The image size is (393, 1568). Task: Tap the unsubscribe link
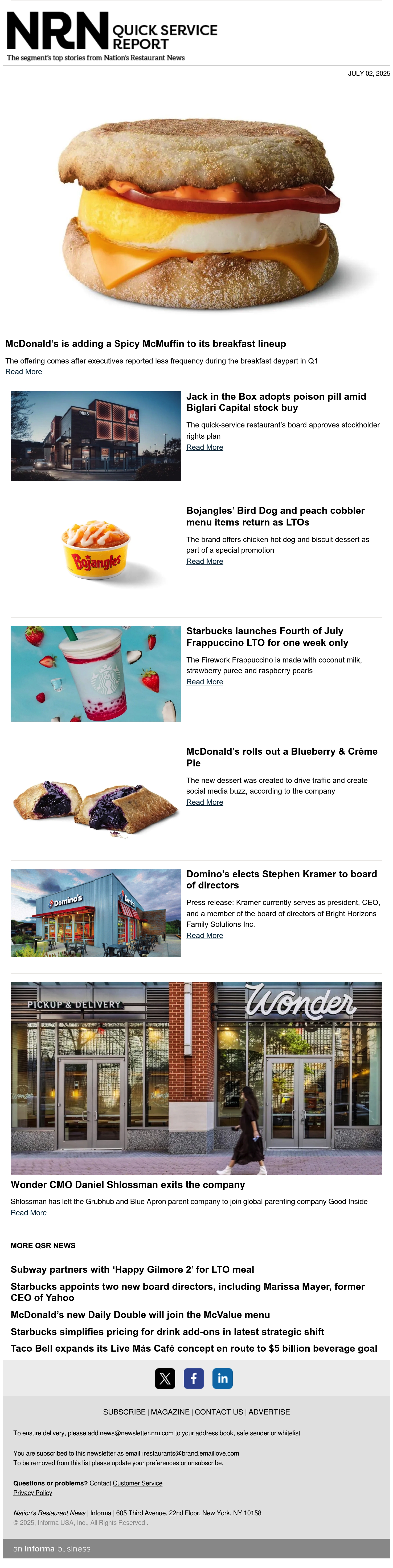(x=204, y=1463)
